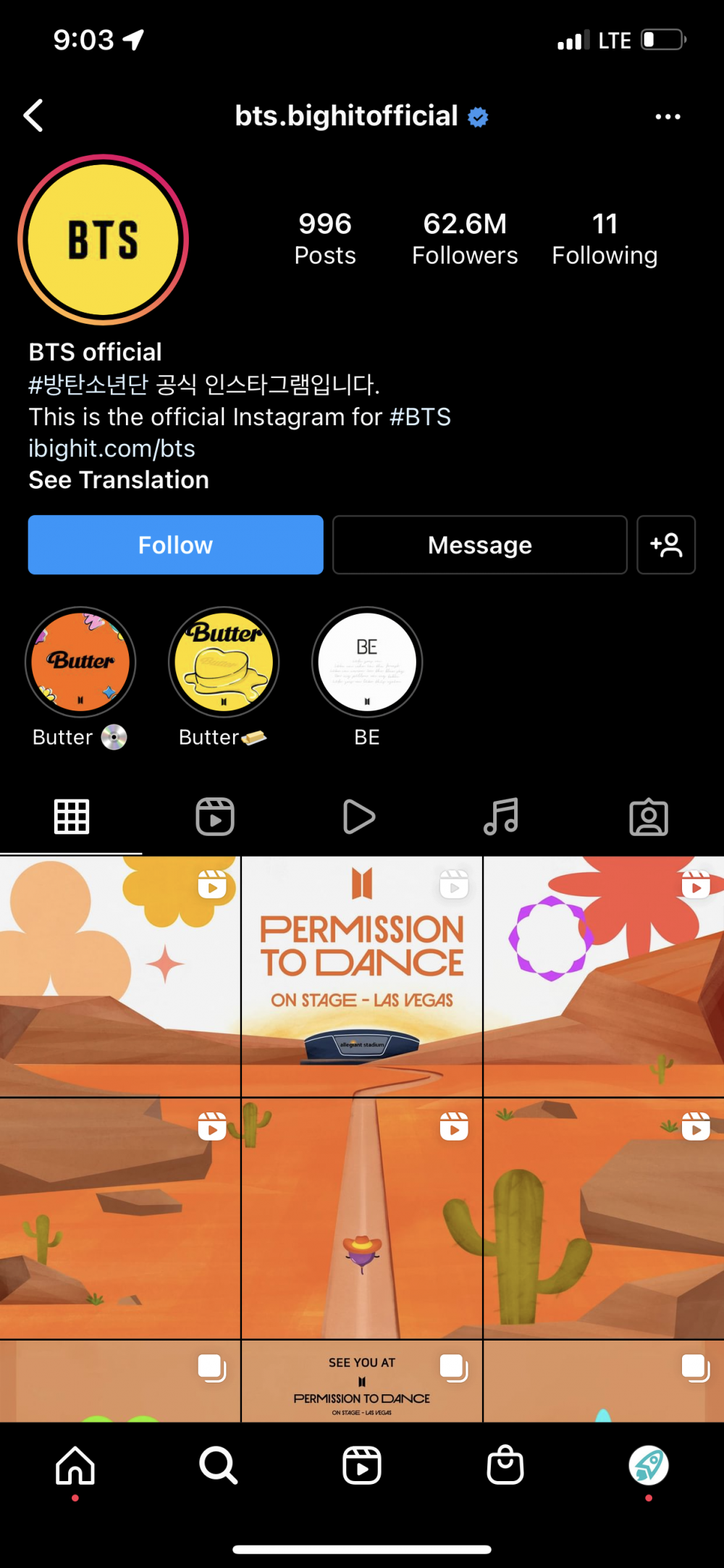The image size is (724, 1568).
Task: Open the Permission to Dance Las Vegas post
Action: [361, 976]
